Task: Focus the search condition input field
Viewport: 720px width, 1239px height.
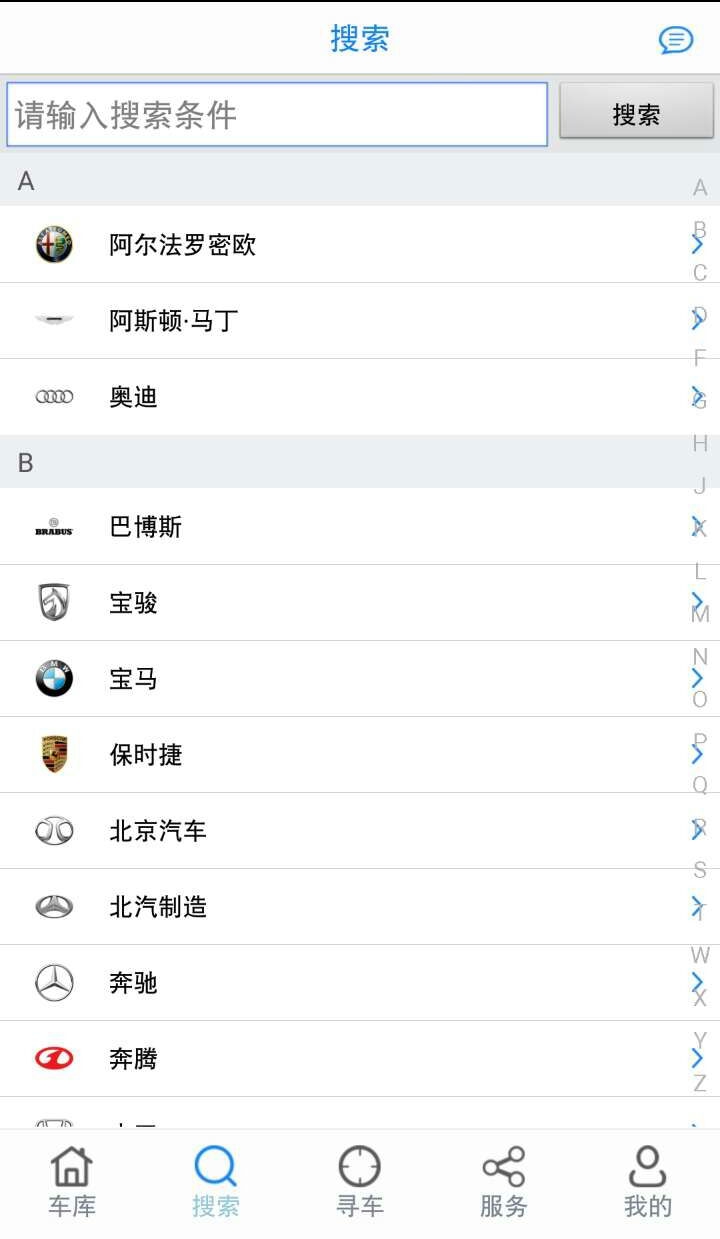Action: [277, 115]
